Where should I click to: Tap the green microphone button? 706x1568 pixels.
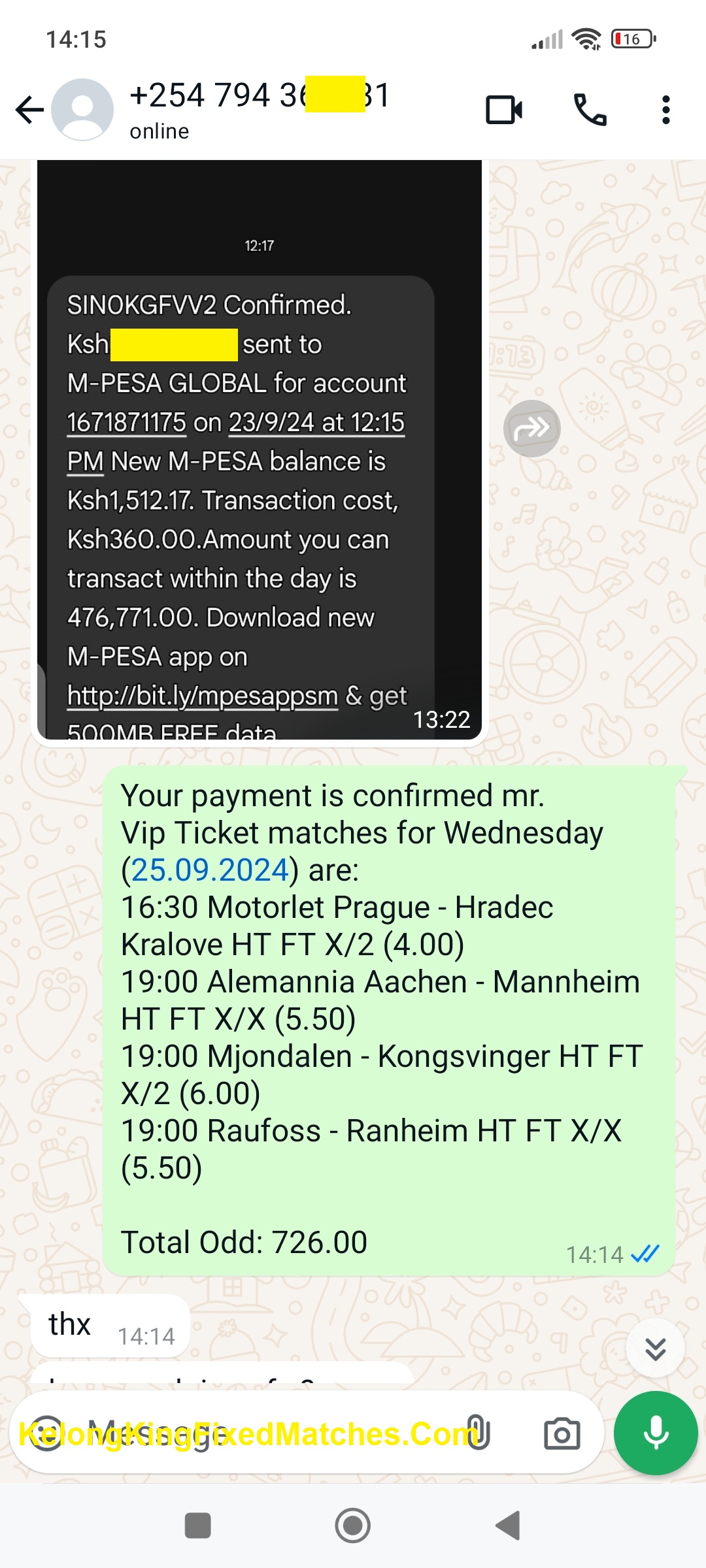(x=656, y=1433)
